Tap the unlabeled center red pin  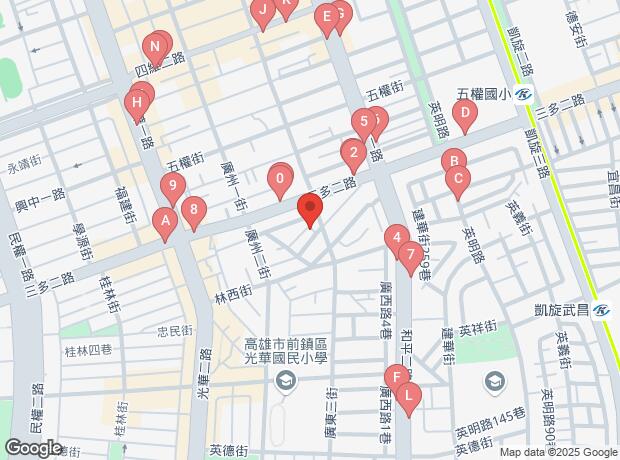(310, 211)
